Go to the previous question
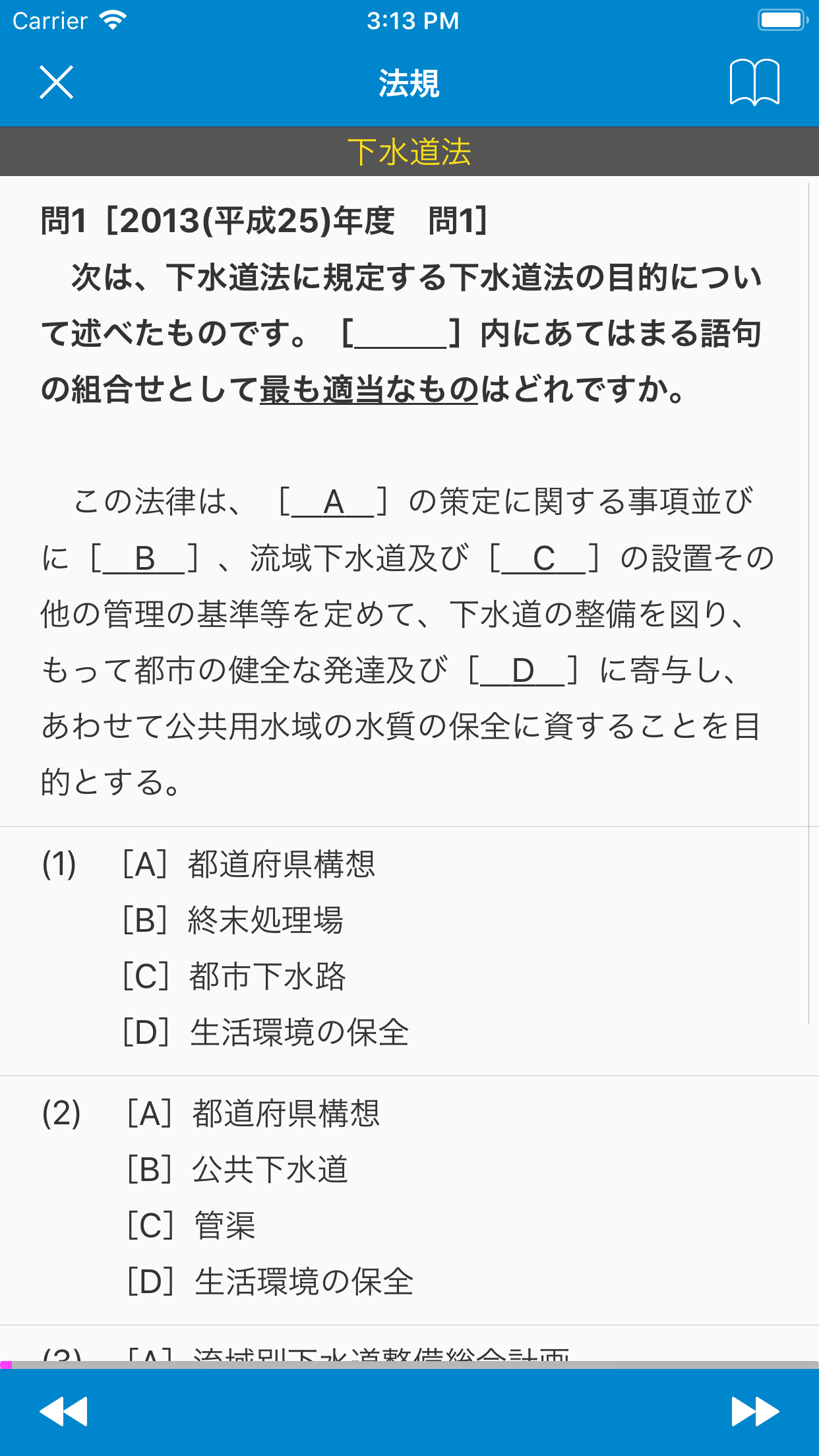This screenshot has width=819, height=1456. point(63,1411)
